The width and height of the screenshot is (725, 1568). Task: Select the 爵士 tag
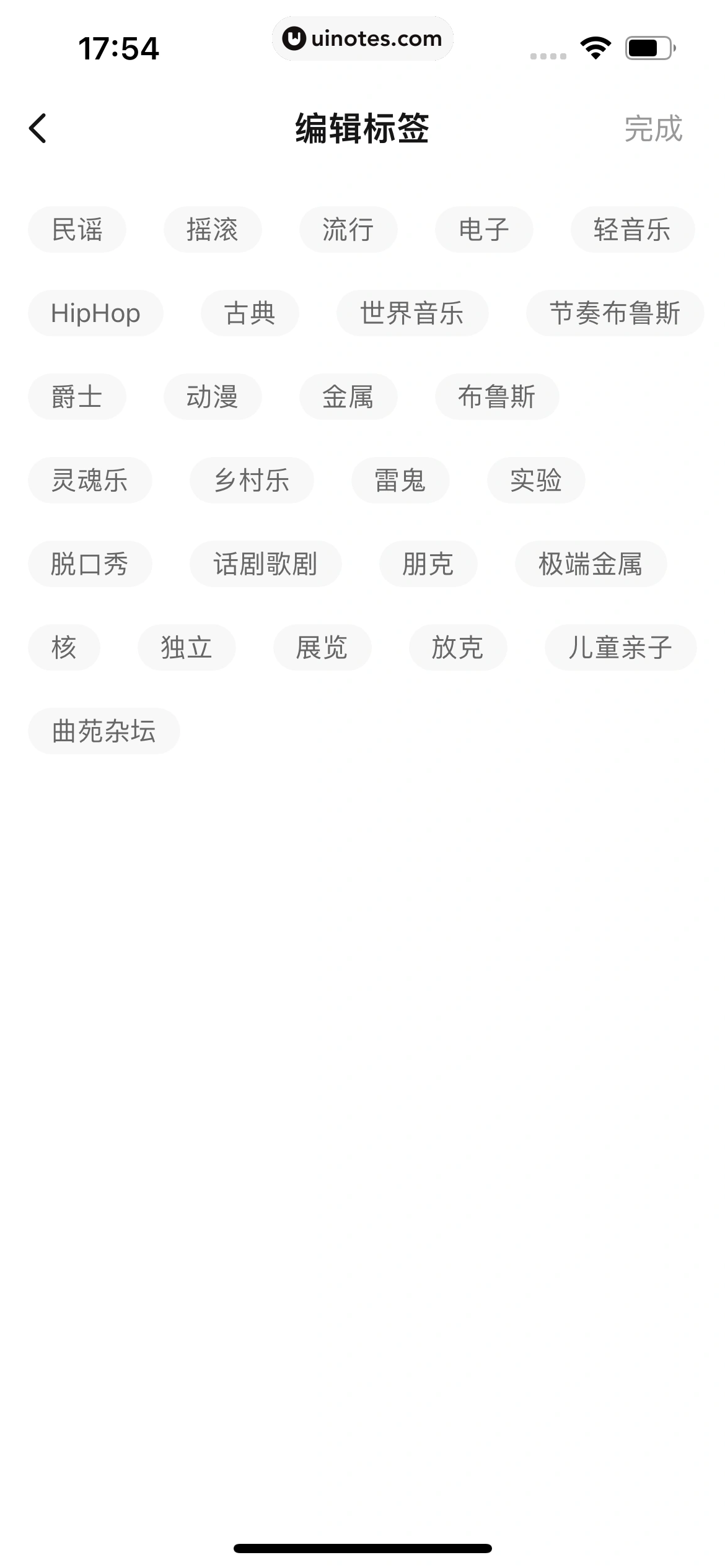pos(76,396)
